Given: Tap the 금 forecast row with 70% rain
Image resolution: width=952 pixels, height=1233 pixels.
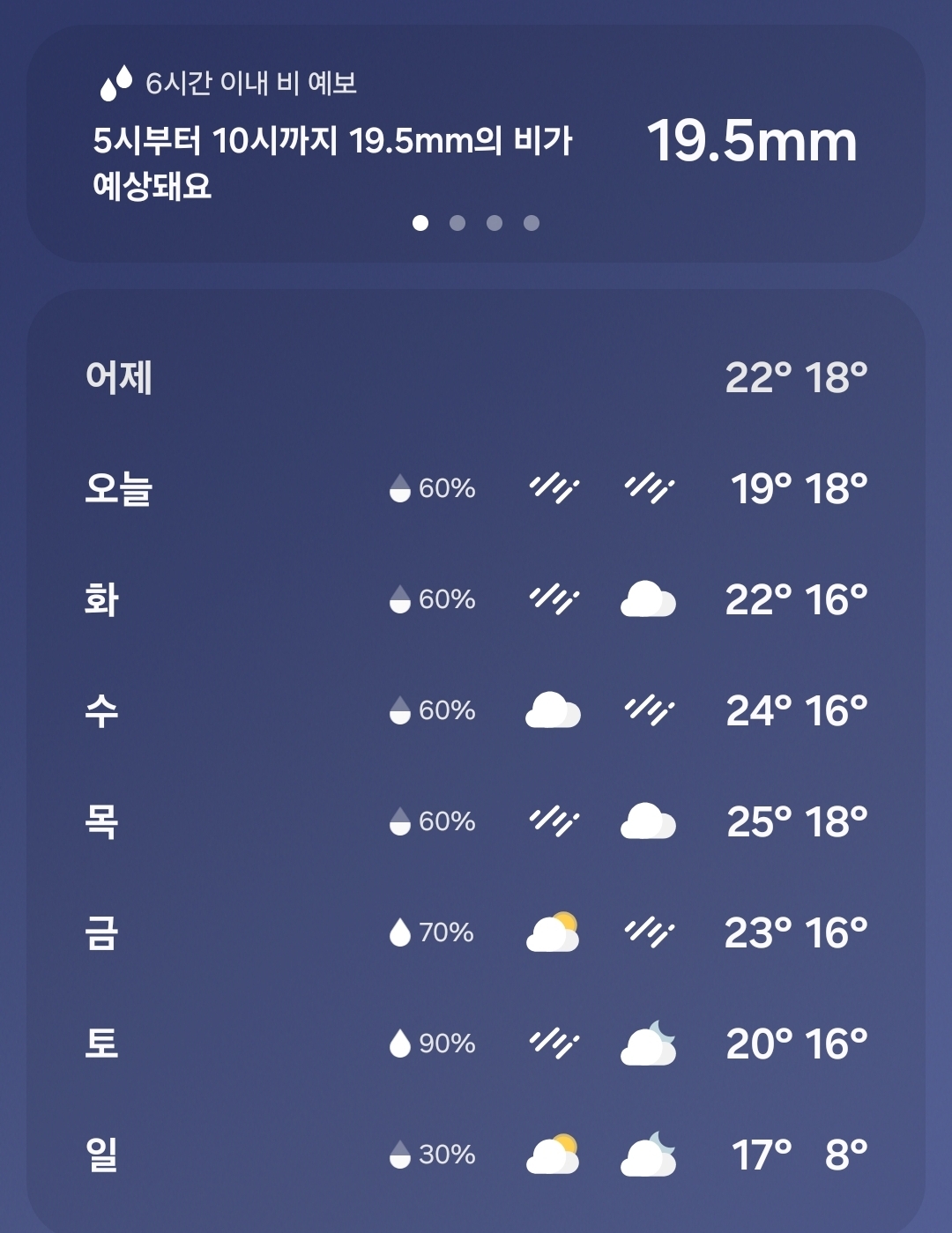Looking at the screenshot, I should tap(476, 932).
